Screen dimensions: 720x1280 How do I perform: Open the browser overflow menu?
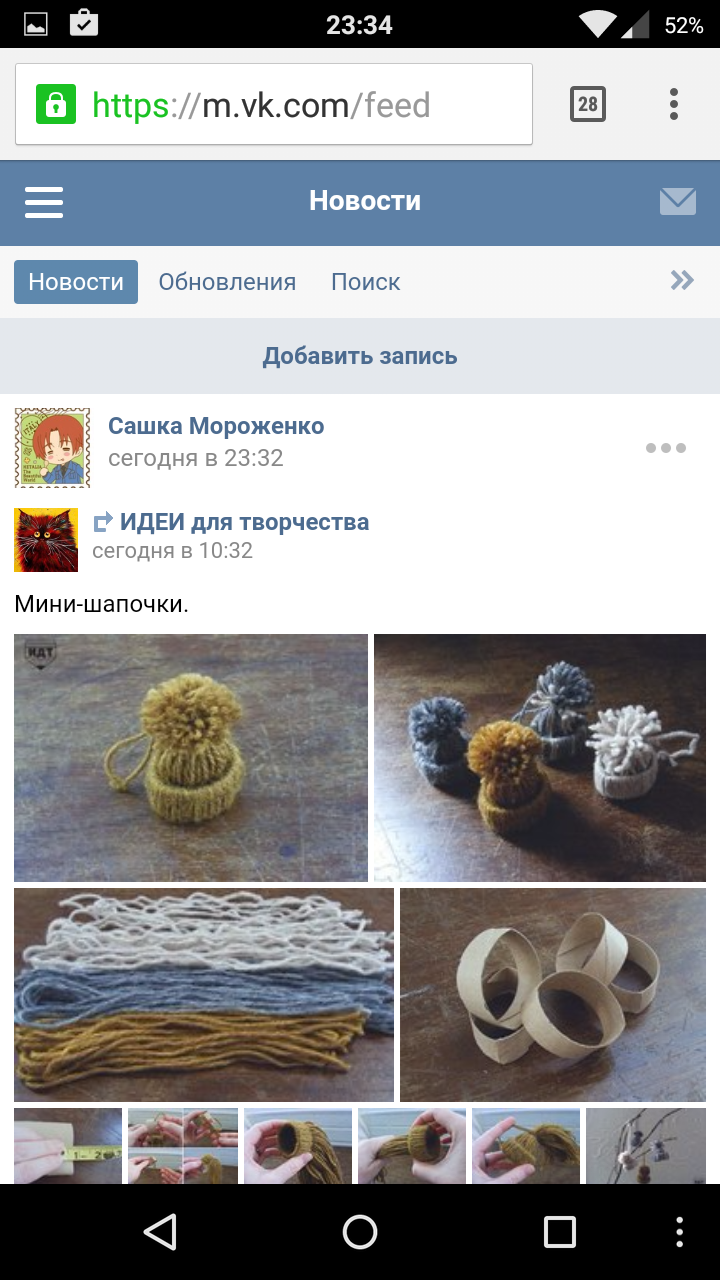[x=674, y=104]
